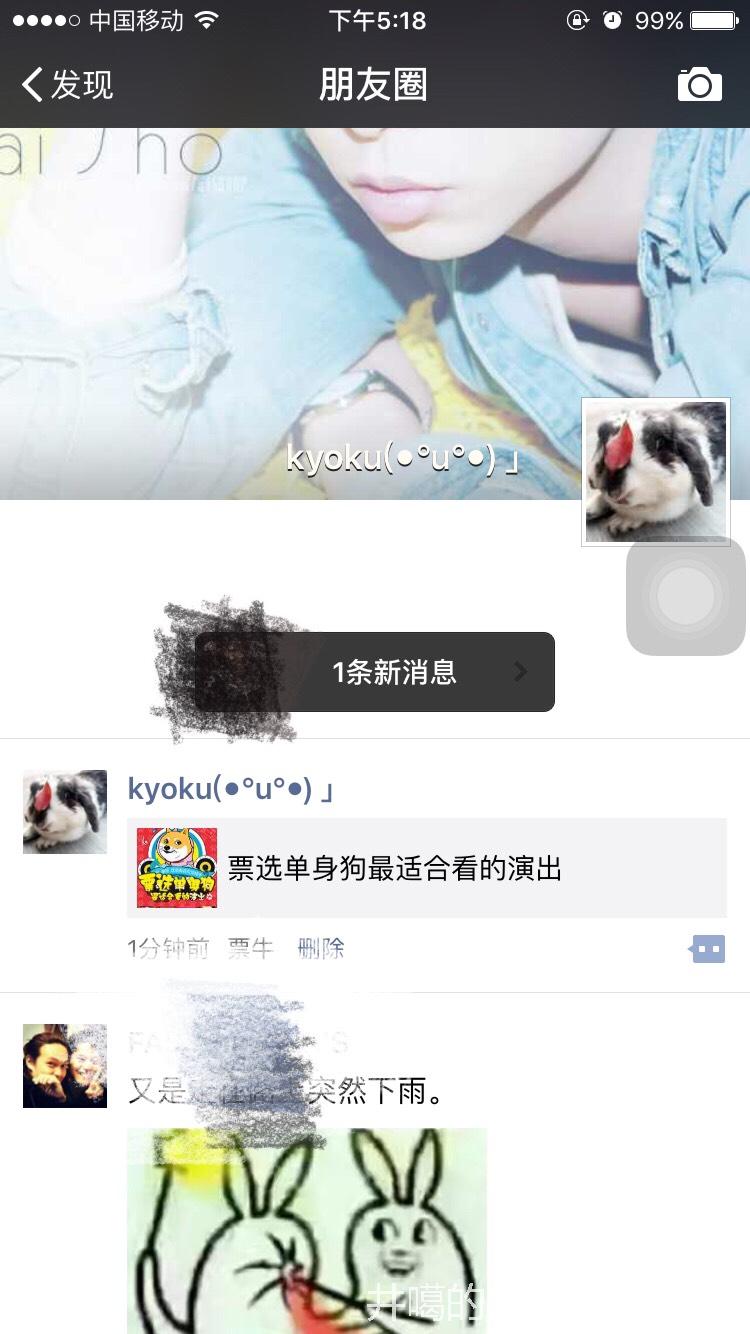Open the 票牛 source link
Viewport: 750px width, 1334px height.
pyautogui.click(x=250, y=948)
